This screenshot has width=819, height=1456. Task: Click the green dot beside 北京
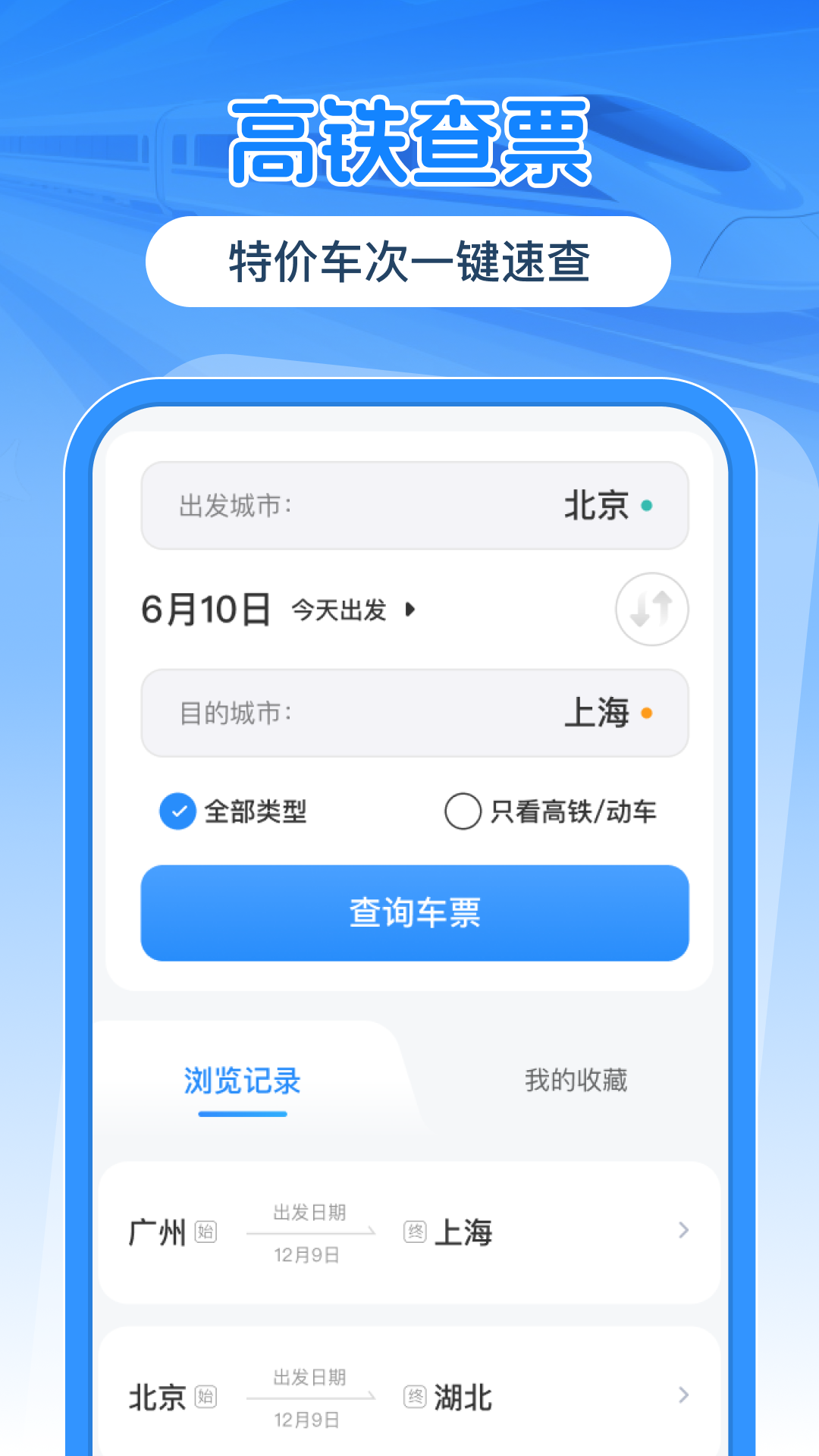(x=648, y=504)
